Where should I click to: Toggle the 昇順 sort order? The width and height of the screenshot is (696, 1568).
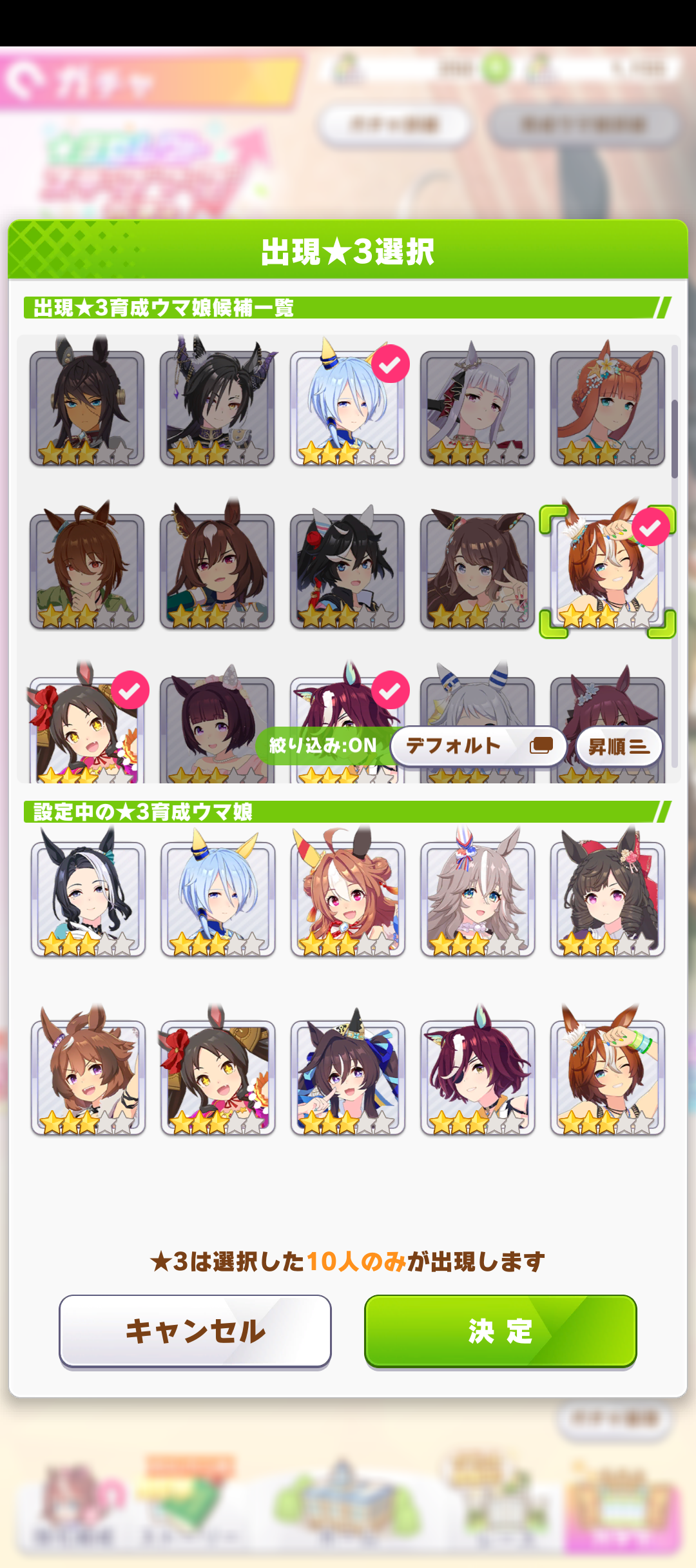click(618, 747)
